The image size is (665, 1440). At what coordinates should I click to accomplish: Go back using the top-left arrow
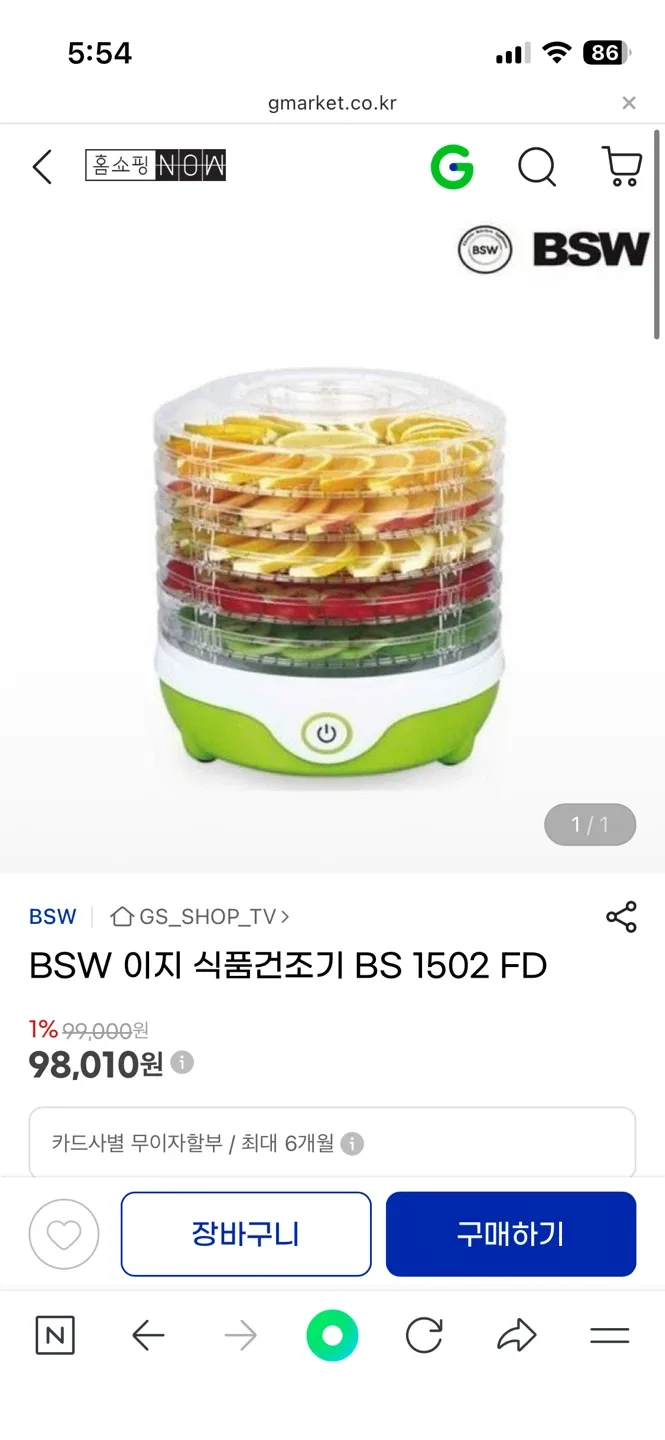click(42, 167)
